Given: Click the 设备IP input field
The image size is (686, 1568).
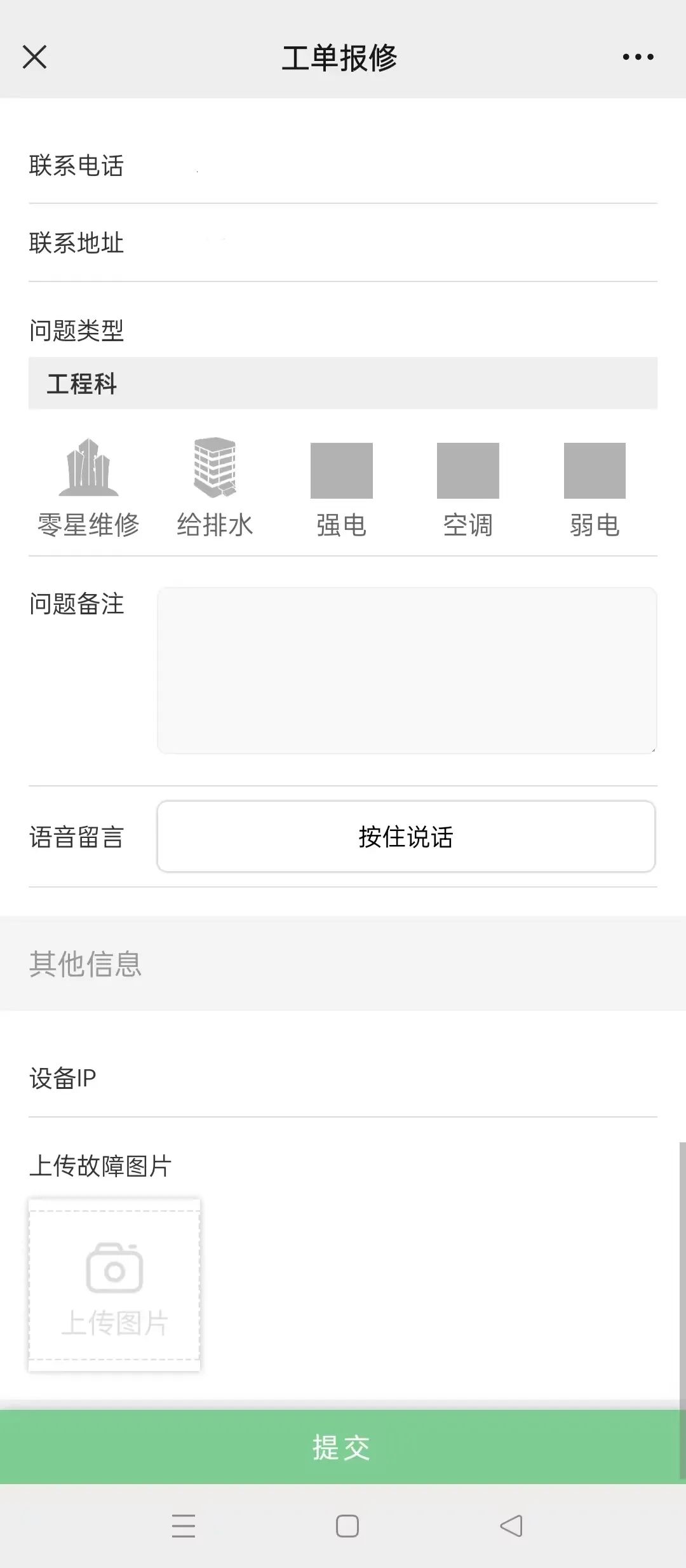Looking at the screenshot, I should pos(343,1077).
